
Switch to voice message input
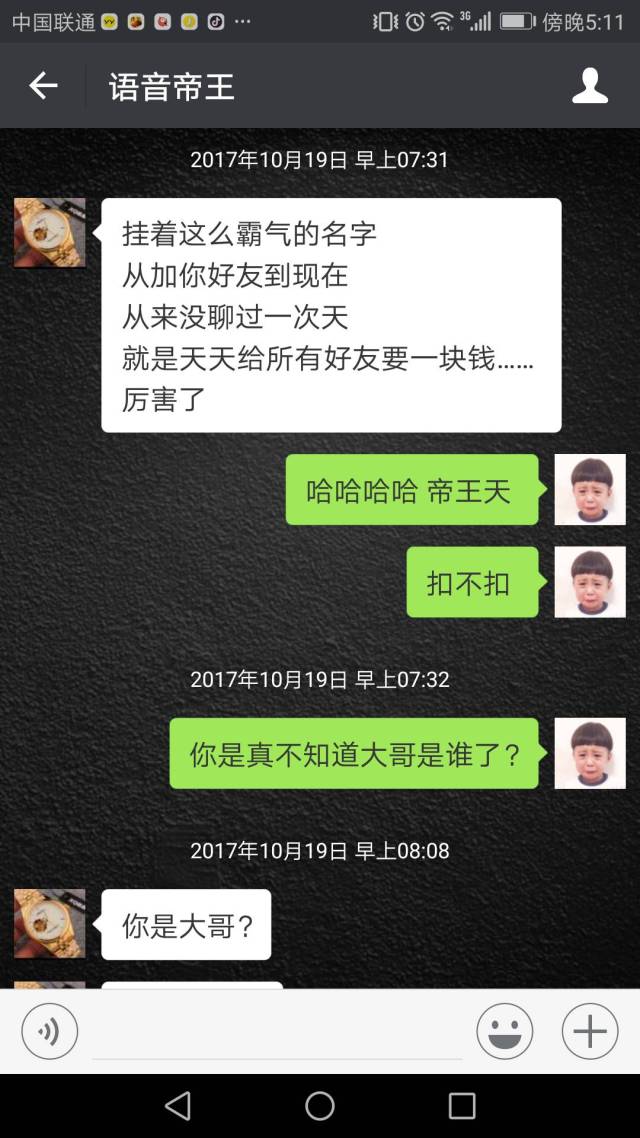point(49,1031)
